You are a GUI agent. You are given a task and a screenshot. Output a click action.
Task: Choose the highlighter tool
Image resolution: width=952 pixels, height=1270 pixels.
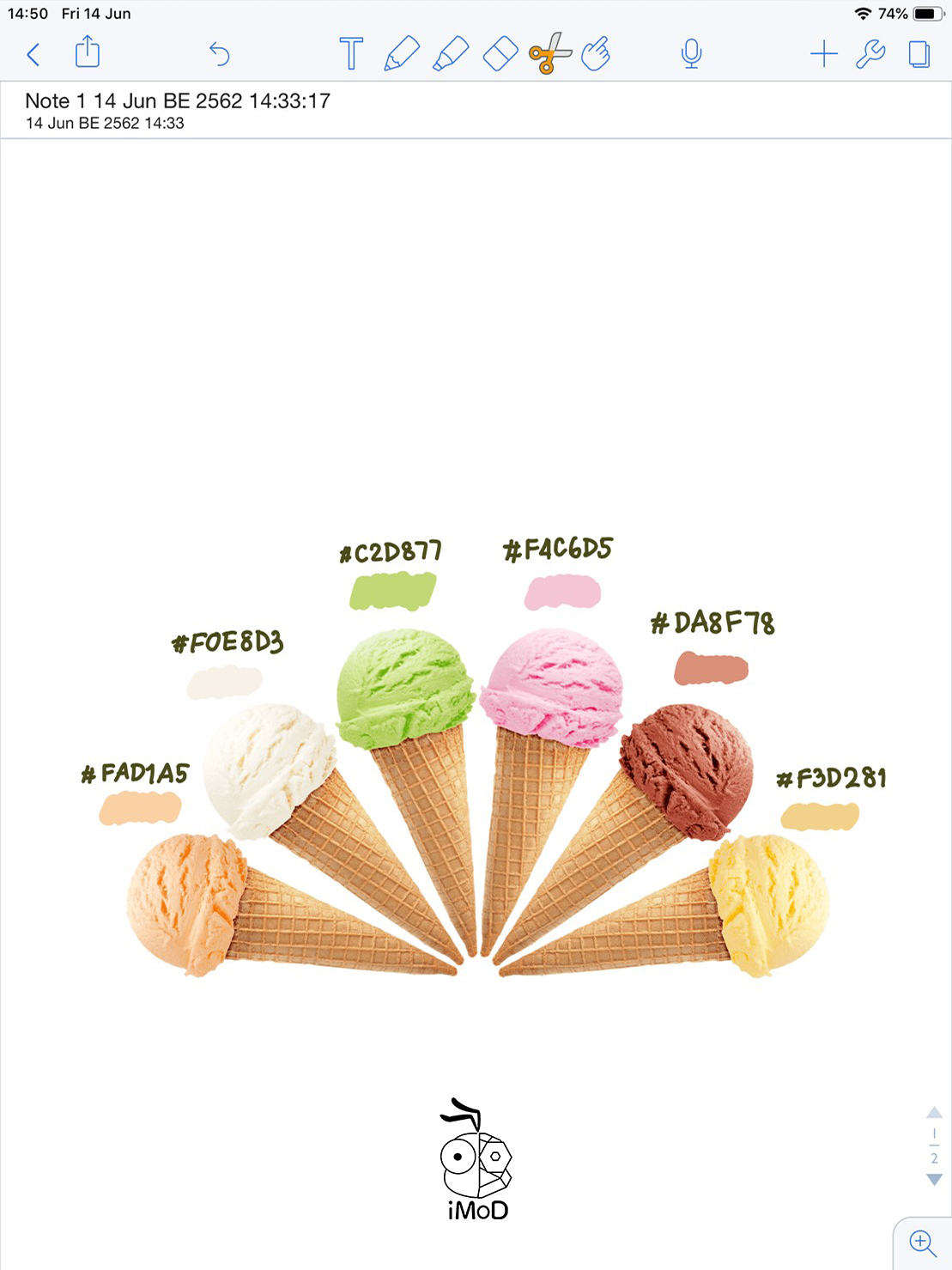451,53
